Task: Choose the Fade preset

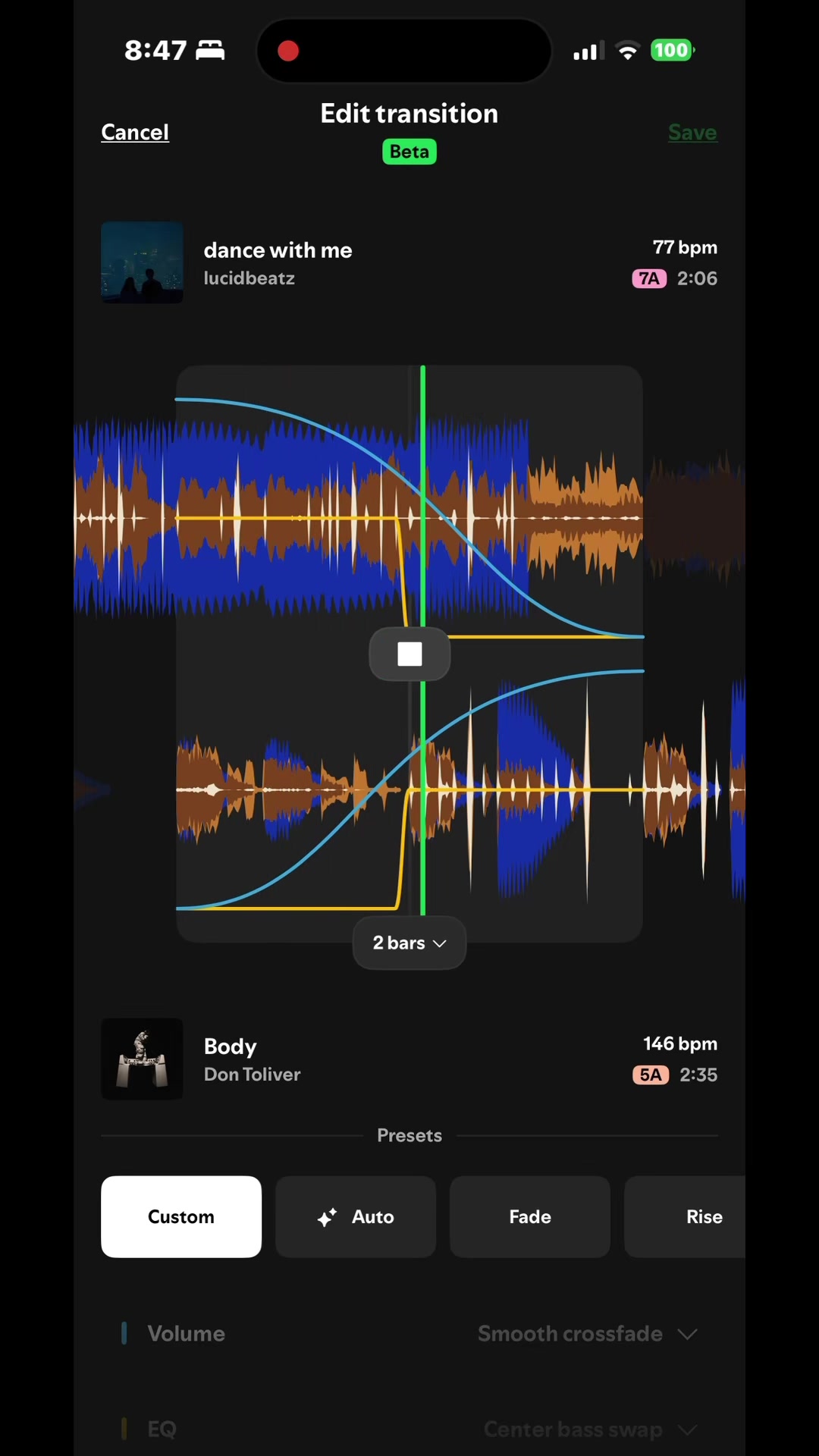Action: [530, 1216]
